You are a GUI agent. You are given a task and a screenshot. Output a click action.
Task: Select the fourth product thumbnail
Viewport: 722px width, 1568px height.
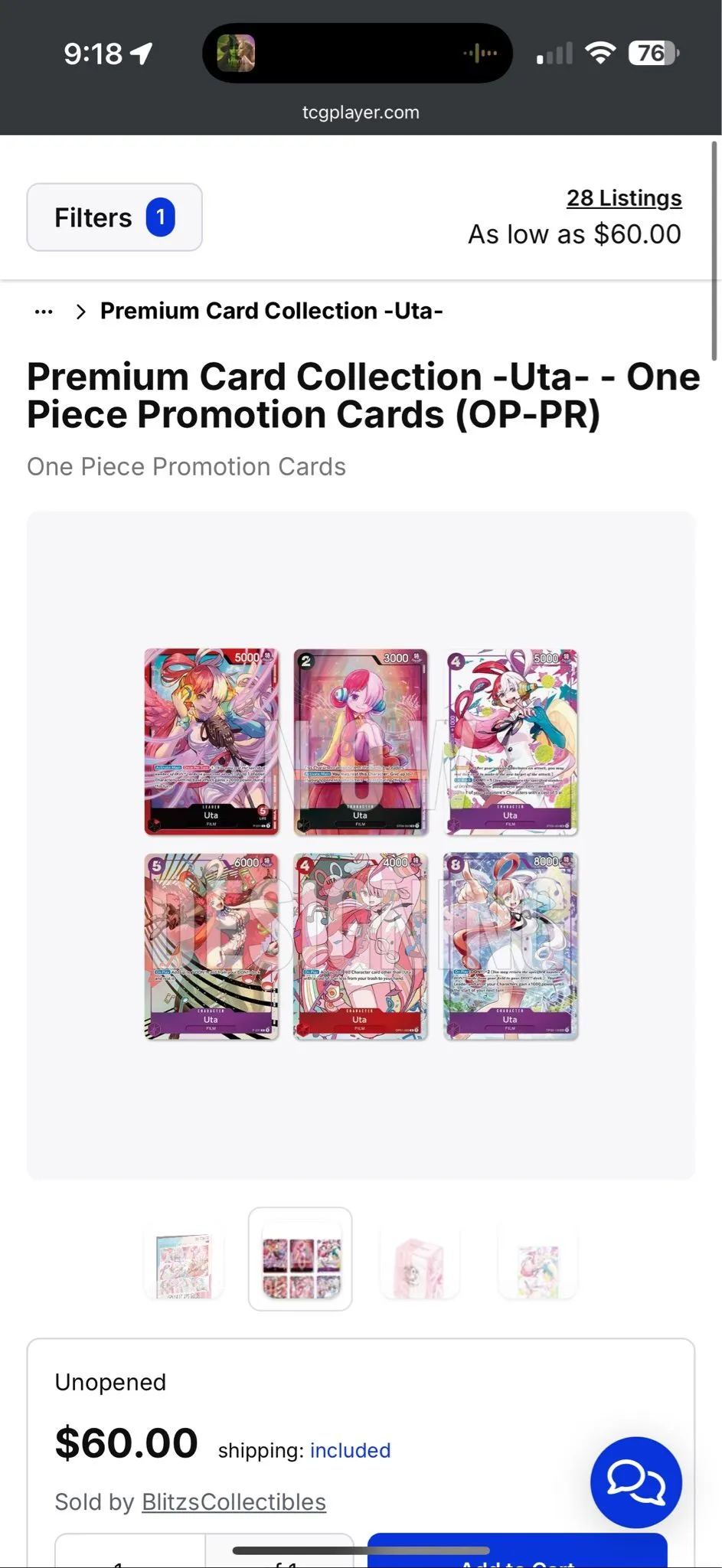[537, 1259]
